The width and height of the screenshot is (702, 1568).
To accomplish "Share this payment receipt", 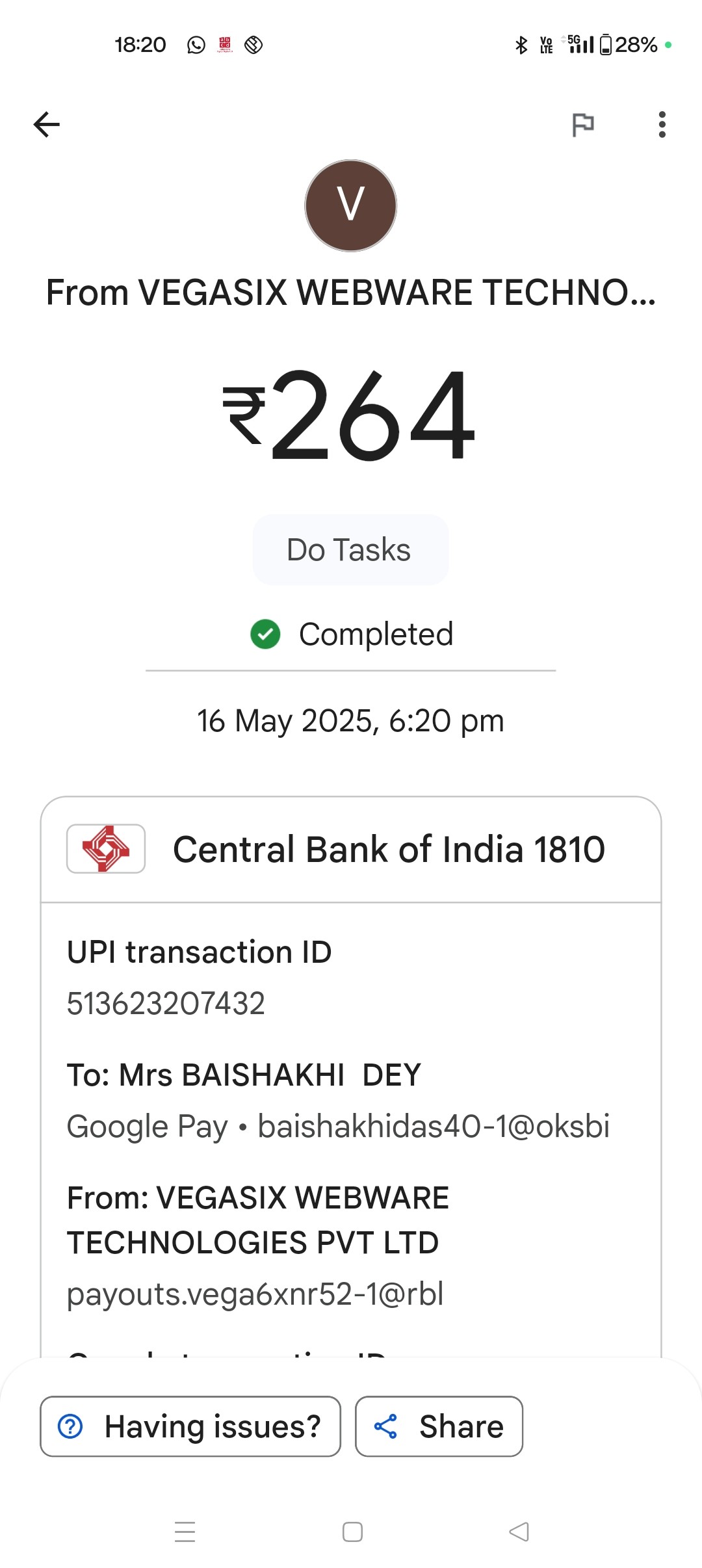I will (x=439, y=1426).
